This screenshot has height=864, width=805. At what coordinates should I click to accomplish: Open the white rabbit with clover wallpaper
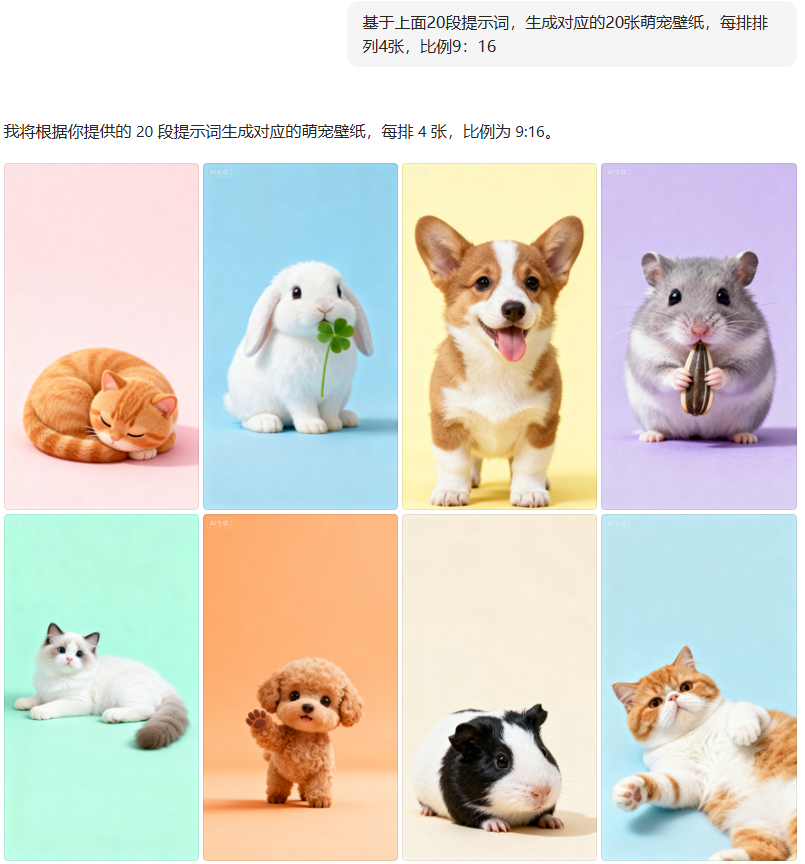click(x=300, y=337)
